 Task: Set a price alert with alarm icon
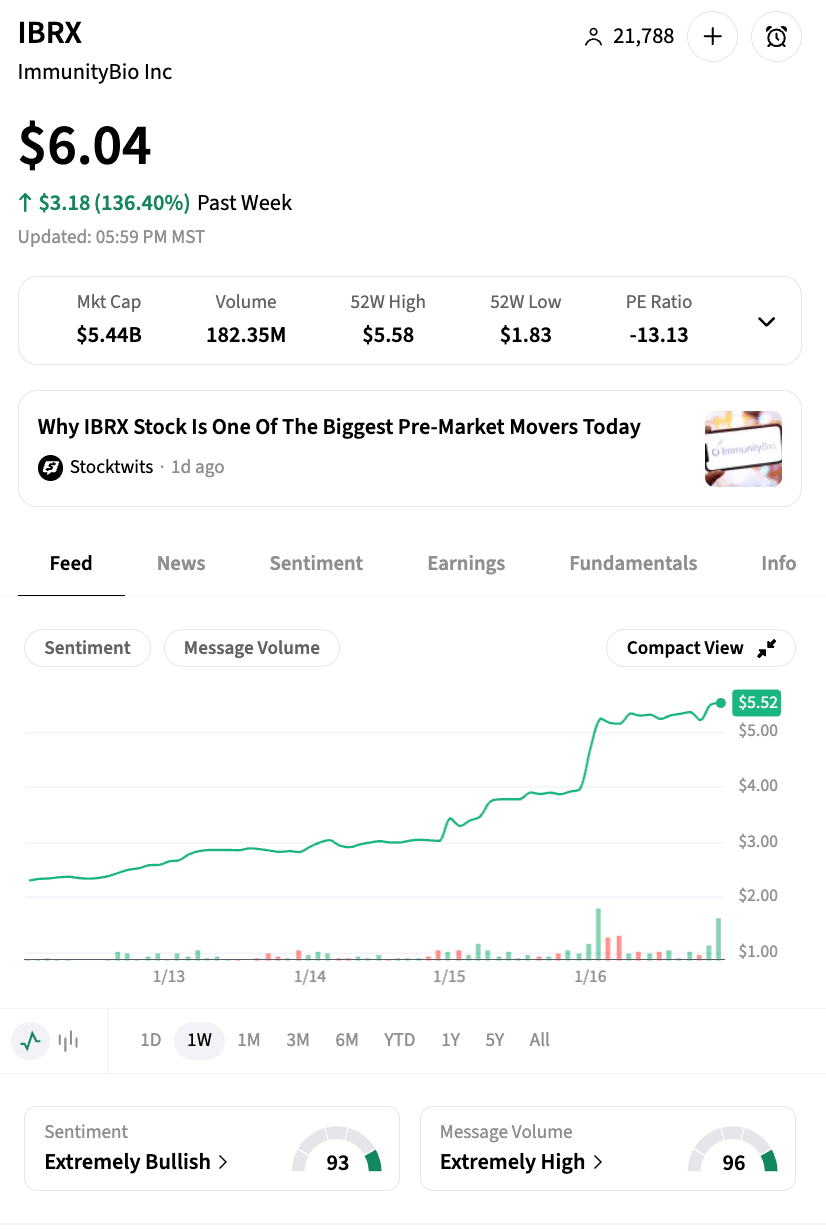[776, 37]
